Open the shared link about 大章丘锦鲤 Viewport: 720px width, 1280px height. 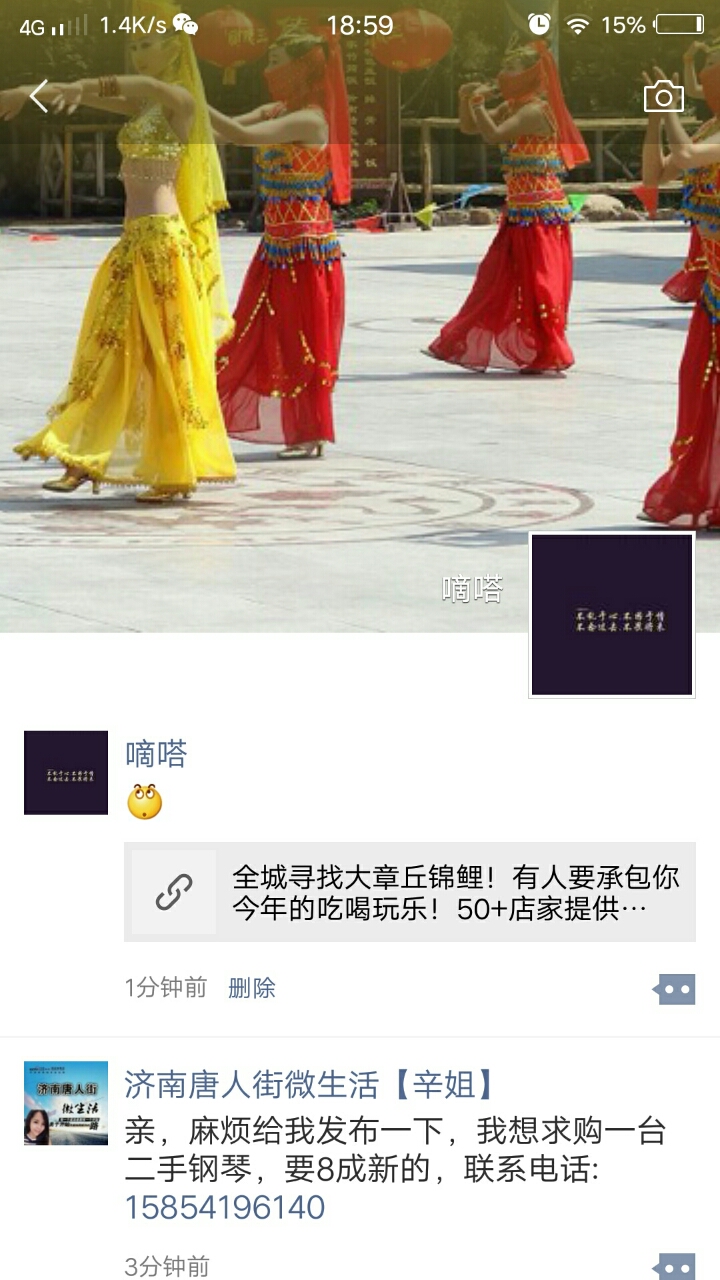(410, 892)
